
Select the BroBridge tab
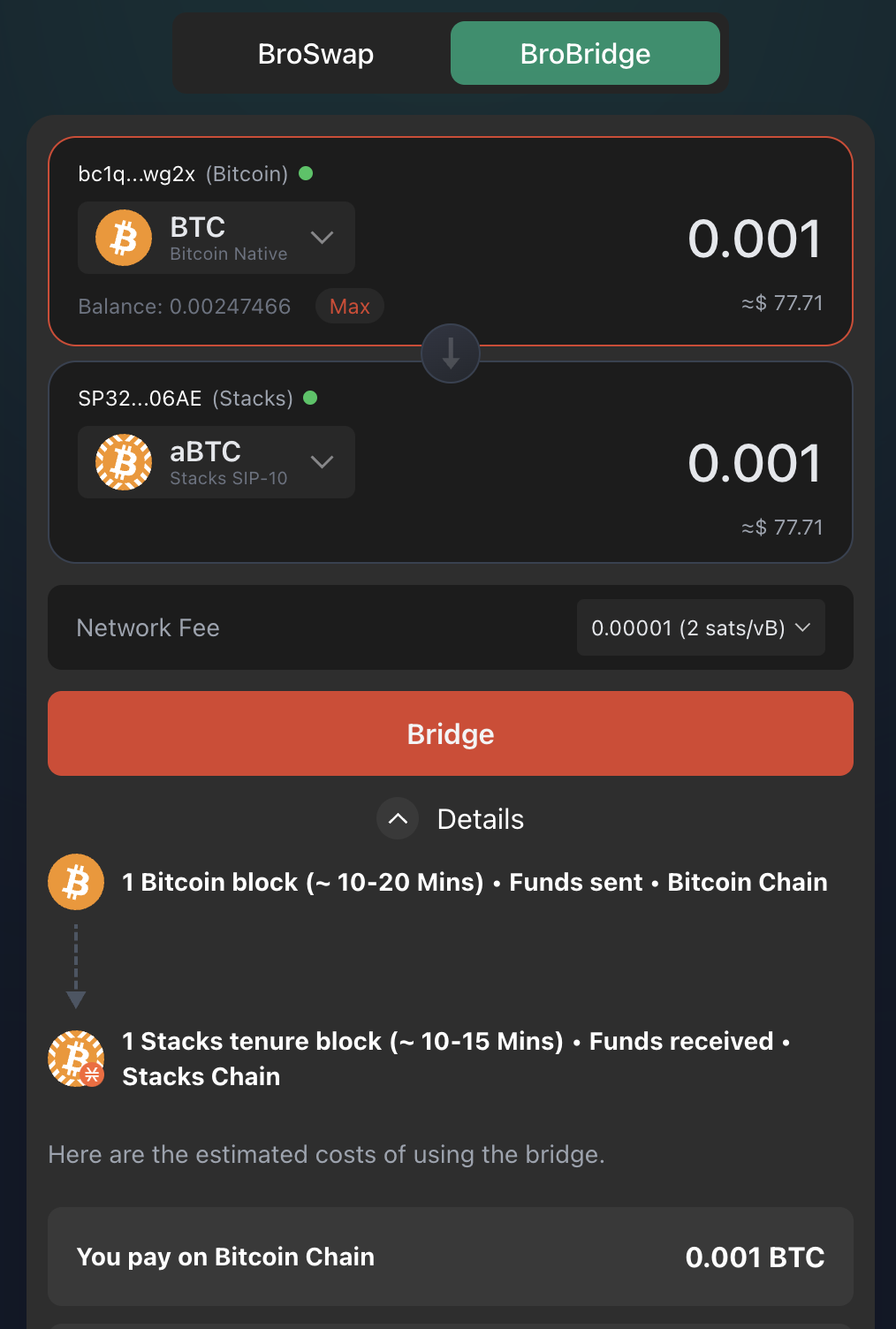tap(585, 54)
